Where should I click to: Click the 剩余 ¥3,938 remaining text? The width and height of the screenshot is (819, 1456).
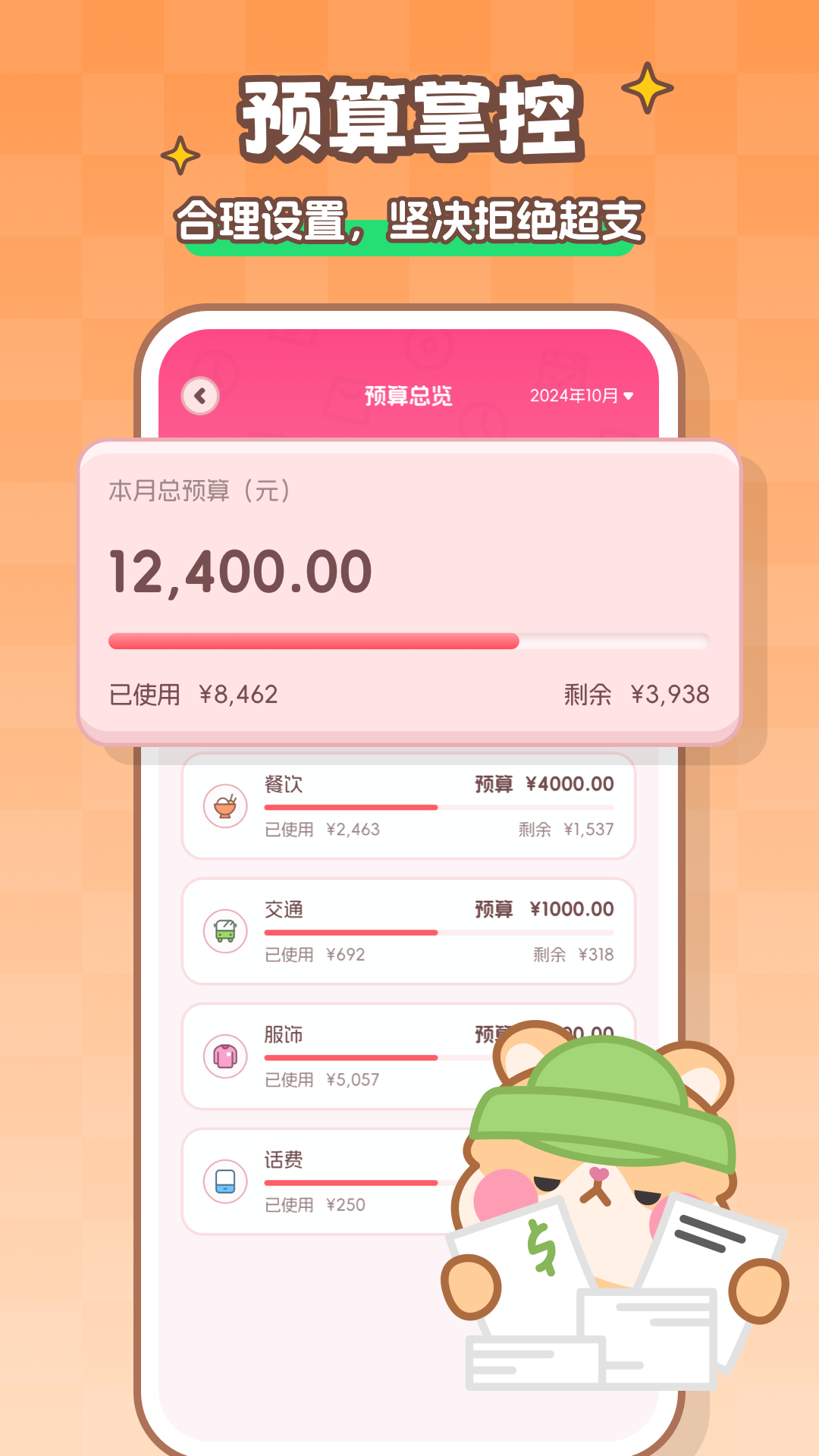pyautogui.click(x=635, y=692)
